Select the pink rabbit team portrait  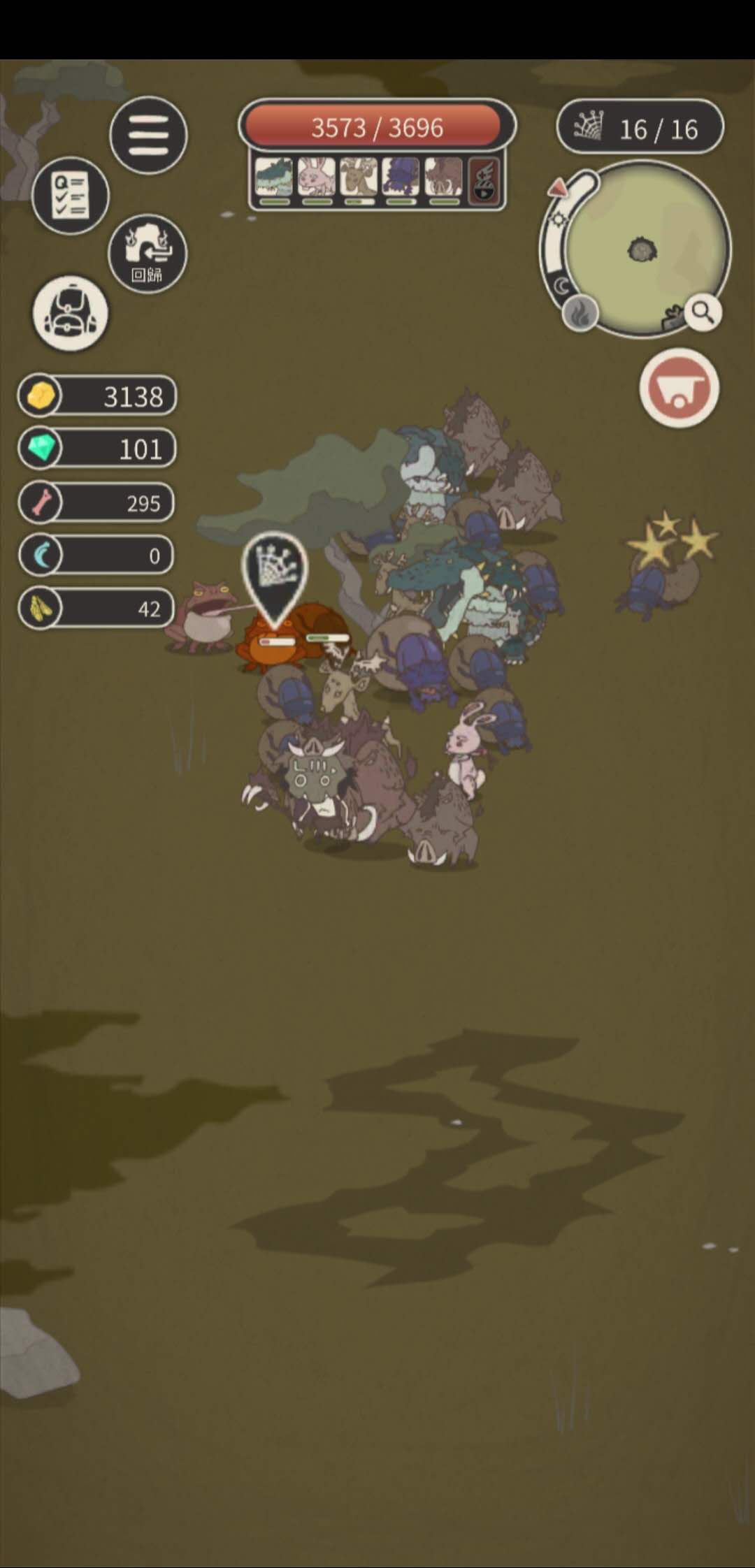click(317, 177)
